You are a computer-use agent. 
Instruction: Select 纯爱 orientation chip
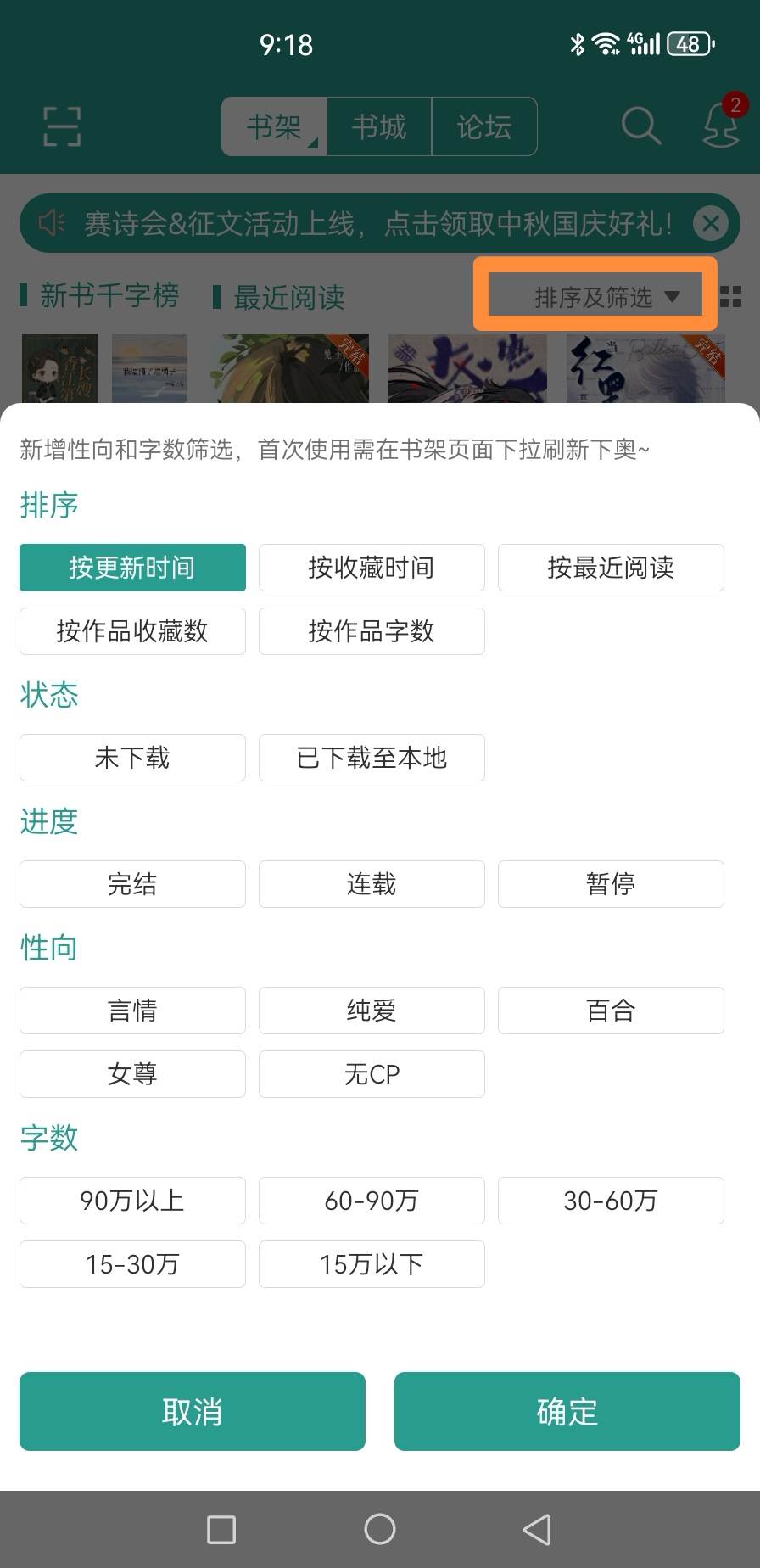pyautogui.click(x=372, y=1011)
